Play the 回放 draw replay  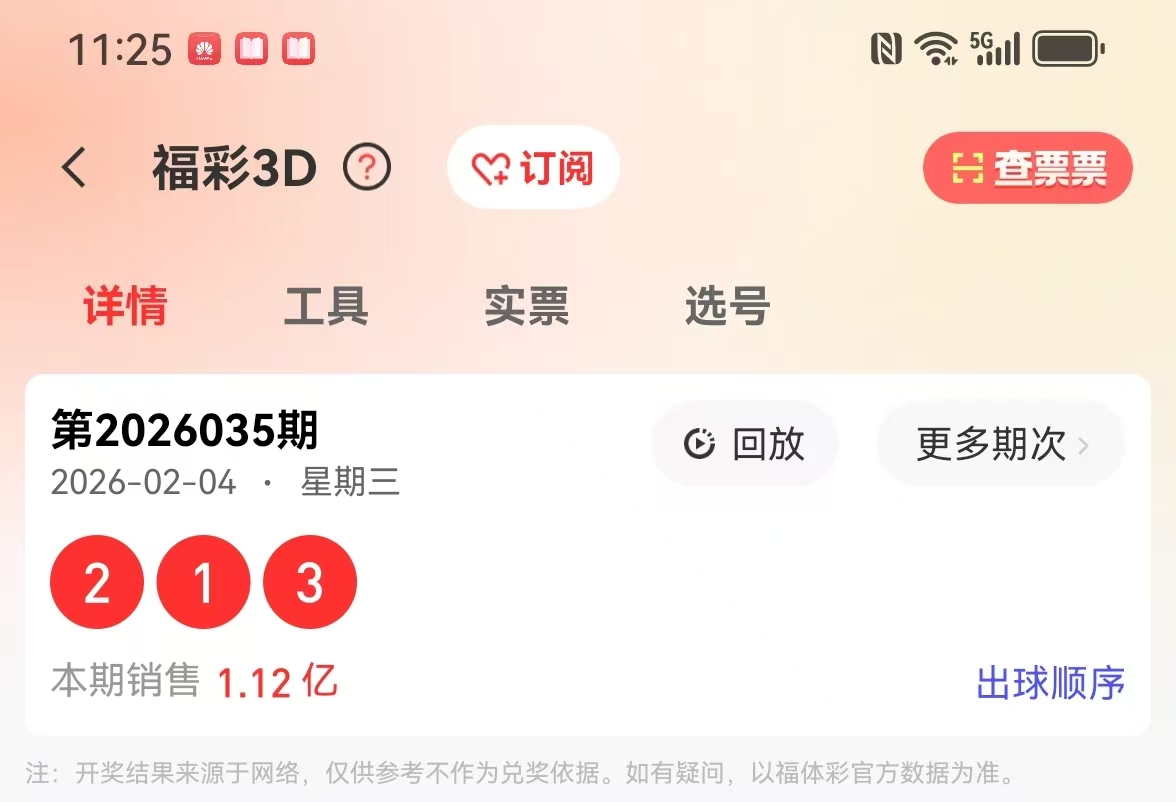pos(745,444)
